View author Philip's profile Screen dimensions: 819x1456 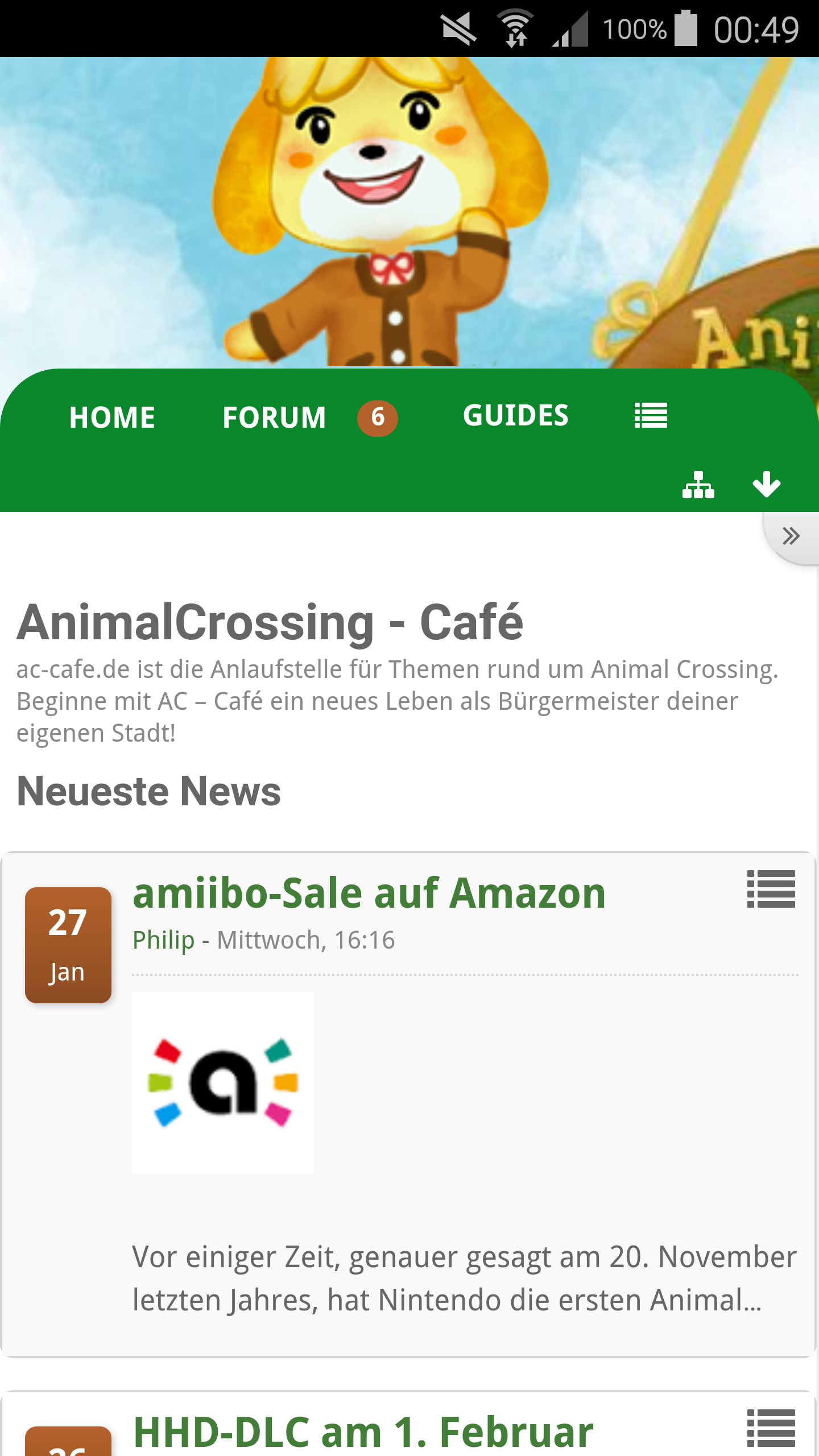(163, 940)
